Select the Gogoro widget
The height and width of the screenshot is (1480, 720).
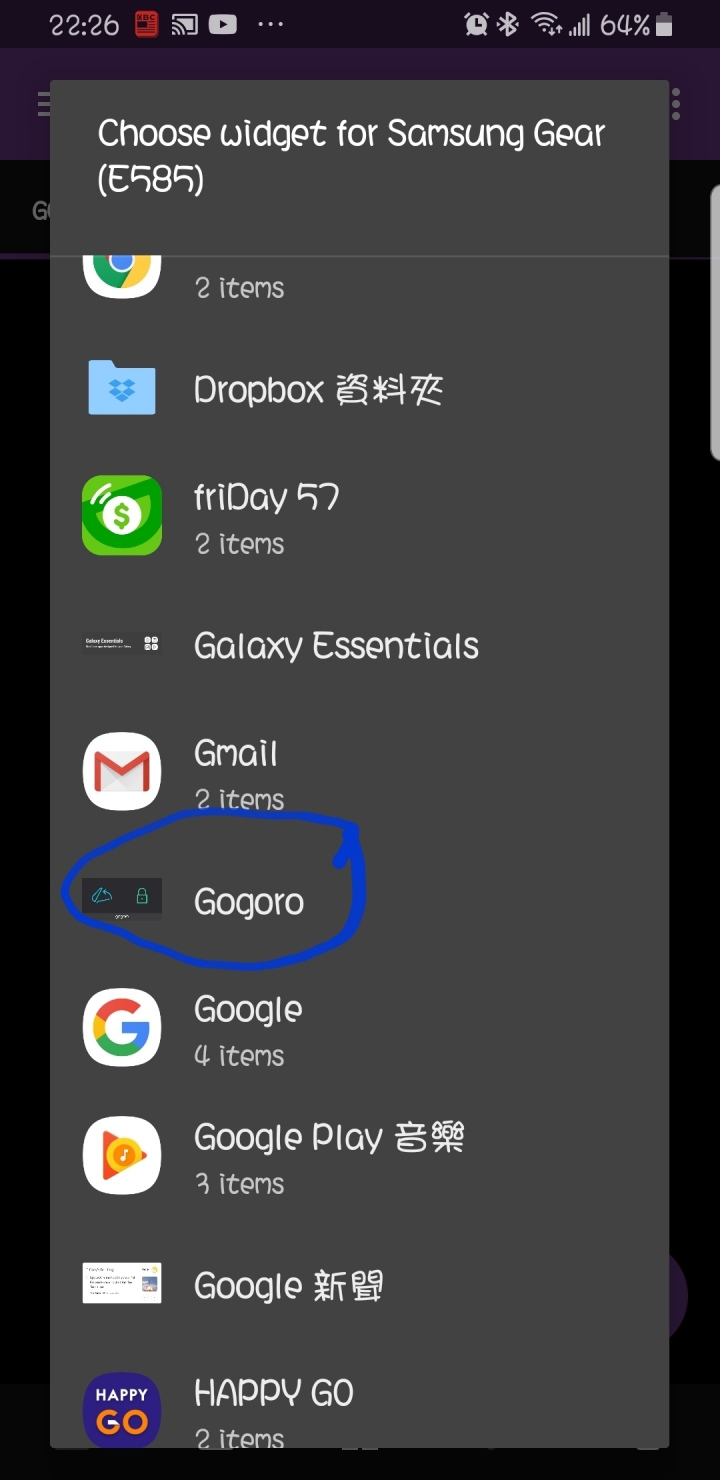coord(249,901)
